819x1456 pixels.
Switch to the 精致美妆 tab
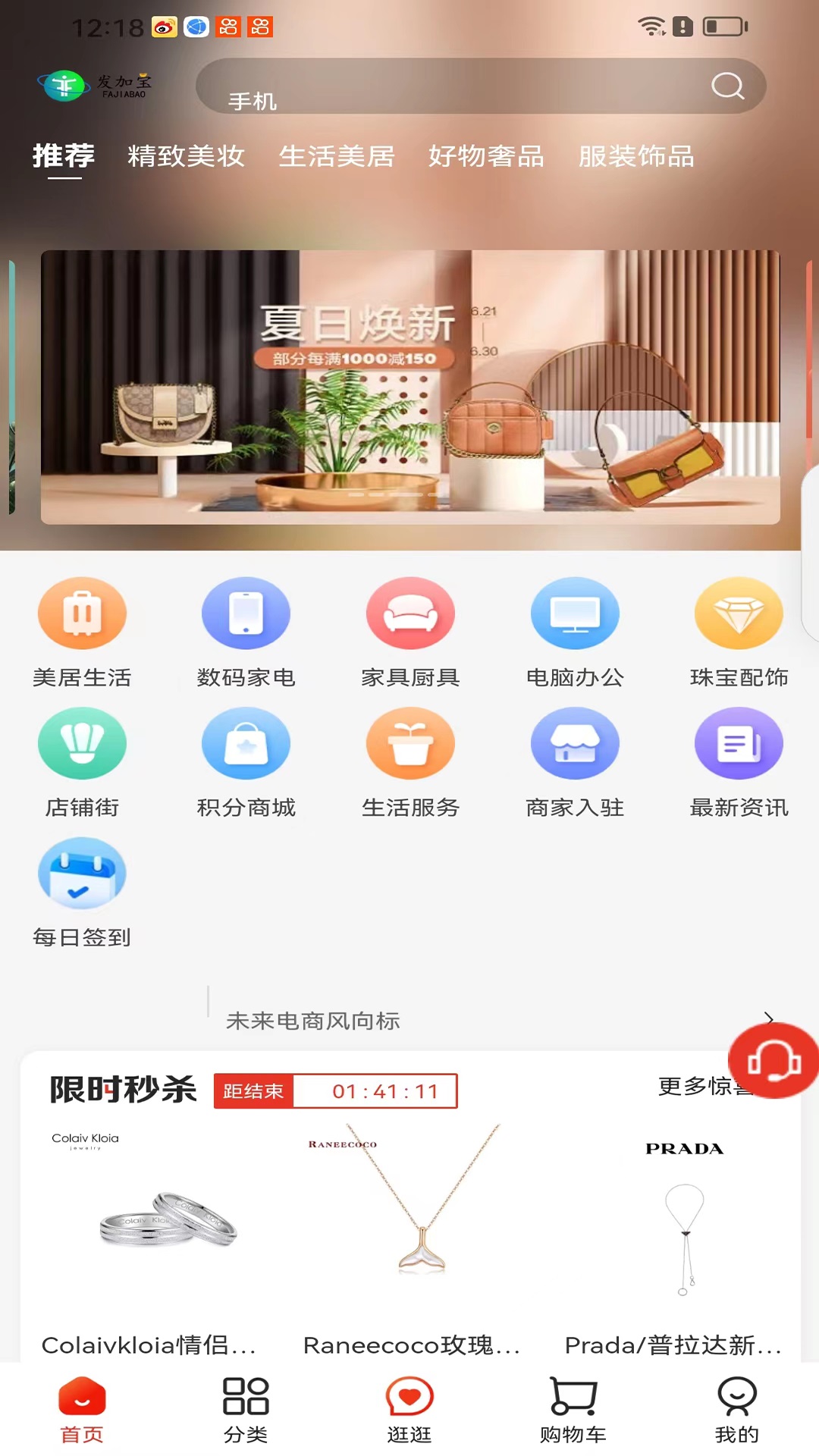click(x=186, y=156)
